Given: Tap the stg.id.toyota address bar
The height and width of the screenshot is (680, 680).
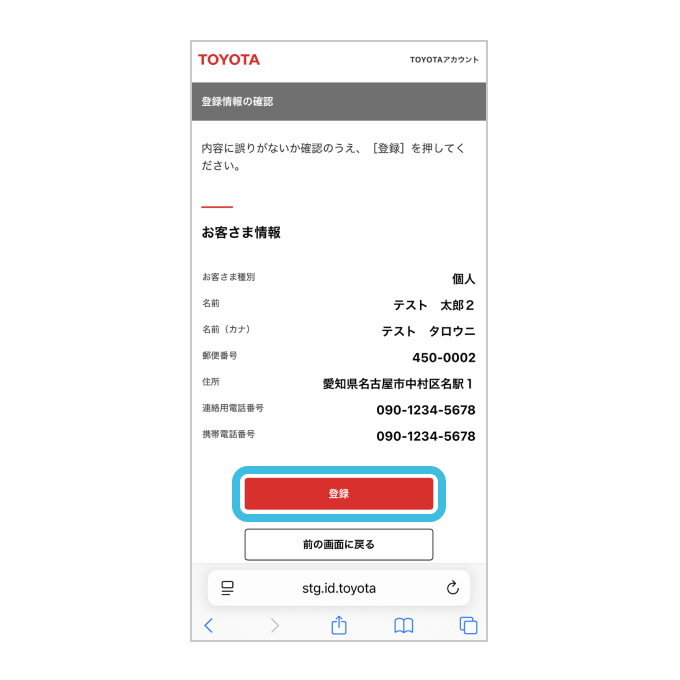Looking at the screenshot, I should (x=338, y=588).
